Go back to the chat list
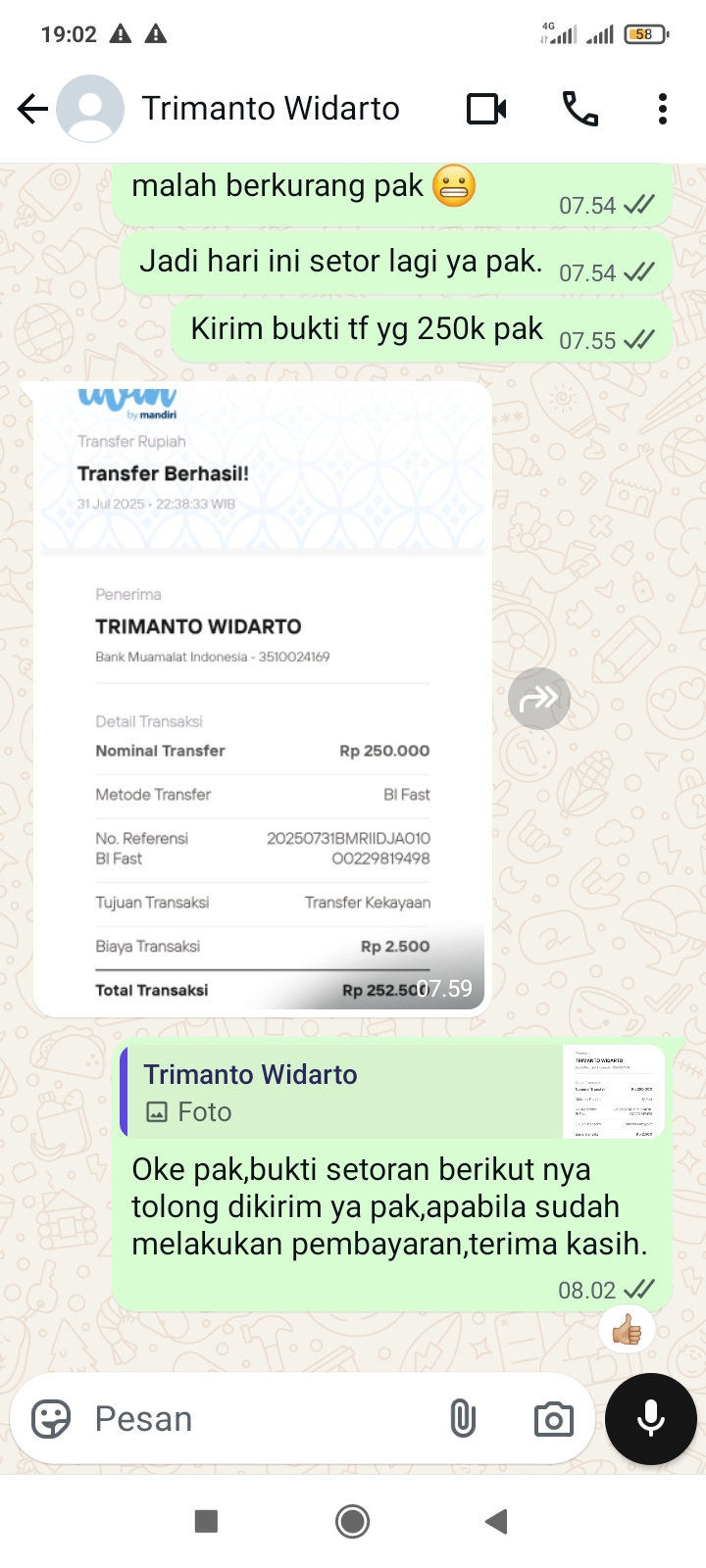Viewport: 706px width, 1568px height. coord(32,109)
